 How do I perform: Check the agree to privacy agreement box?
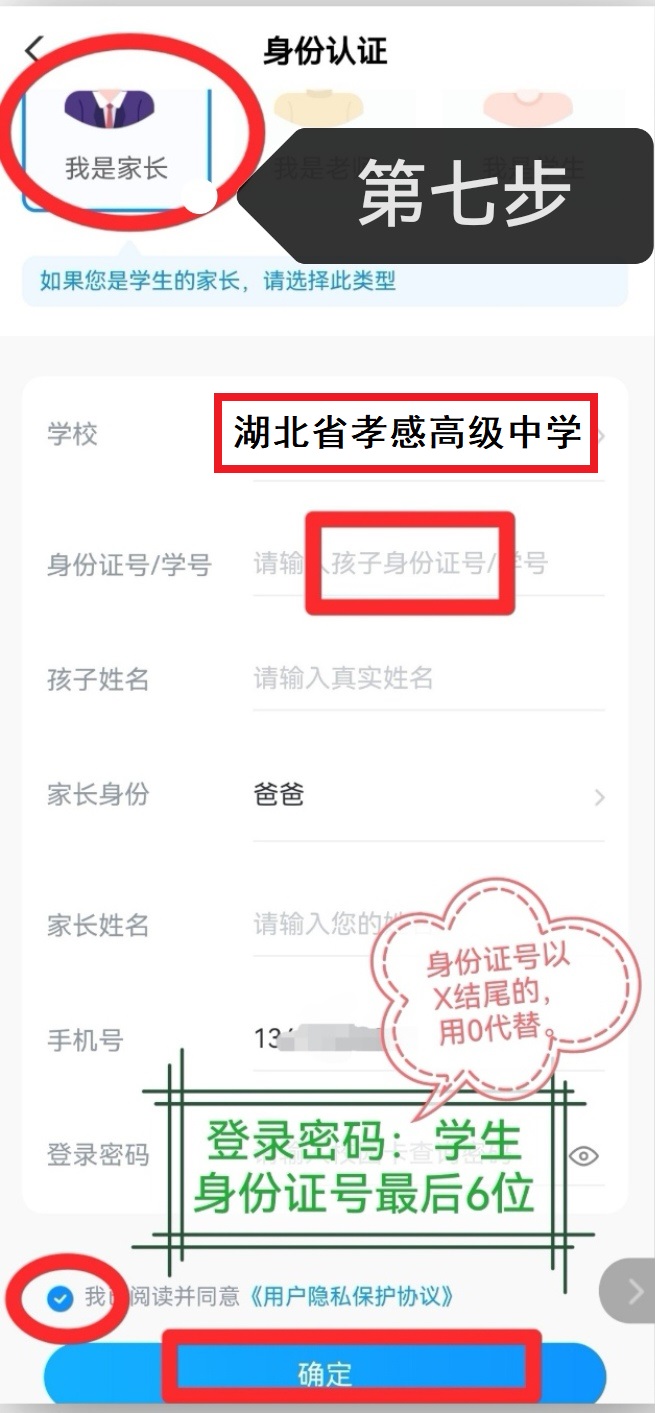click(61, 1298)
